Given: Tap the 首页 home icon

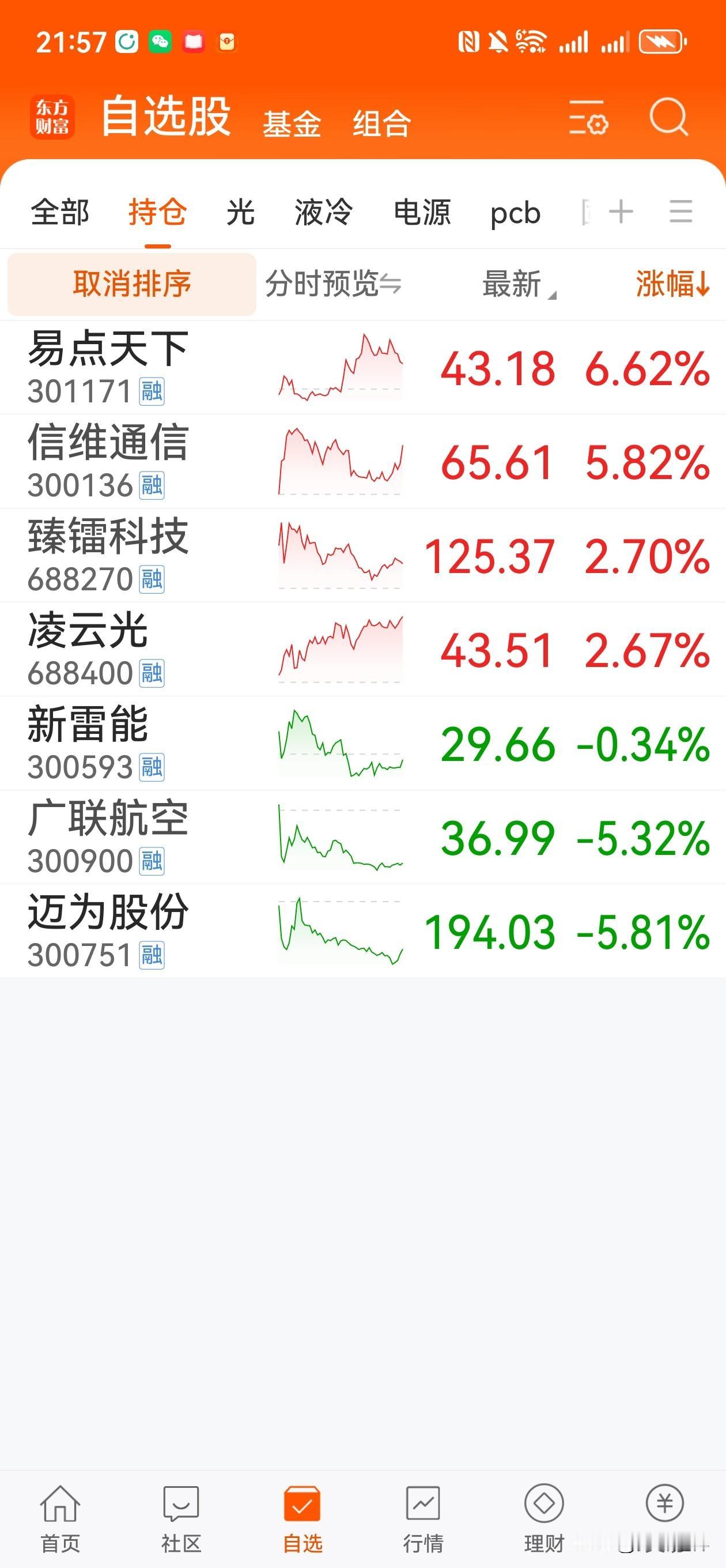Looking at the screenshot, I should pyautogui.click(x=58, y=1503).
